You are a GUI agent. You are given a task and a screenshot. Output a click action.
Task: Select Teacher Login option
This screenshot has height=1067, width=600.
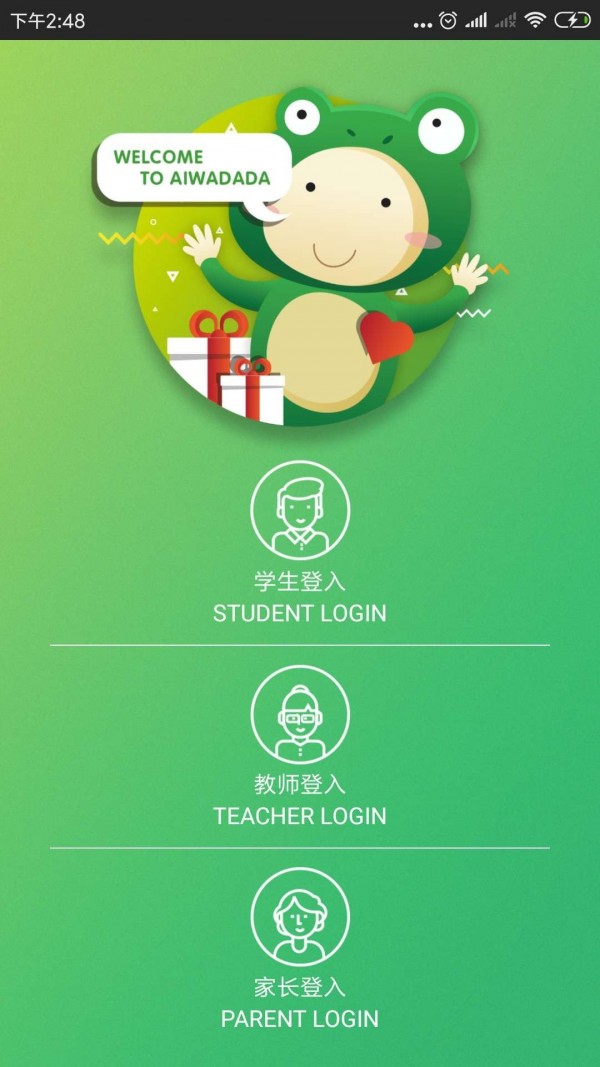tap(299, 748)
